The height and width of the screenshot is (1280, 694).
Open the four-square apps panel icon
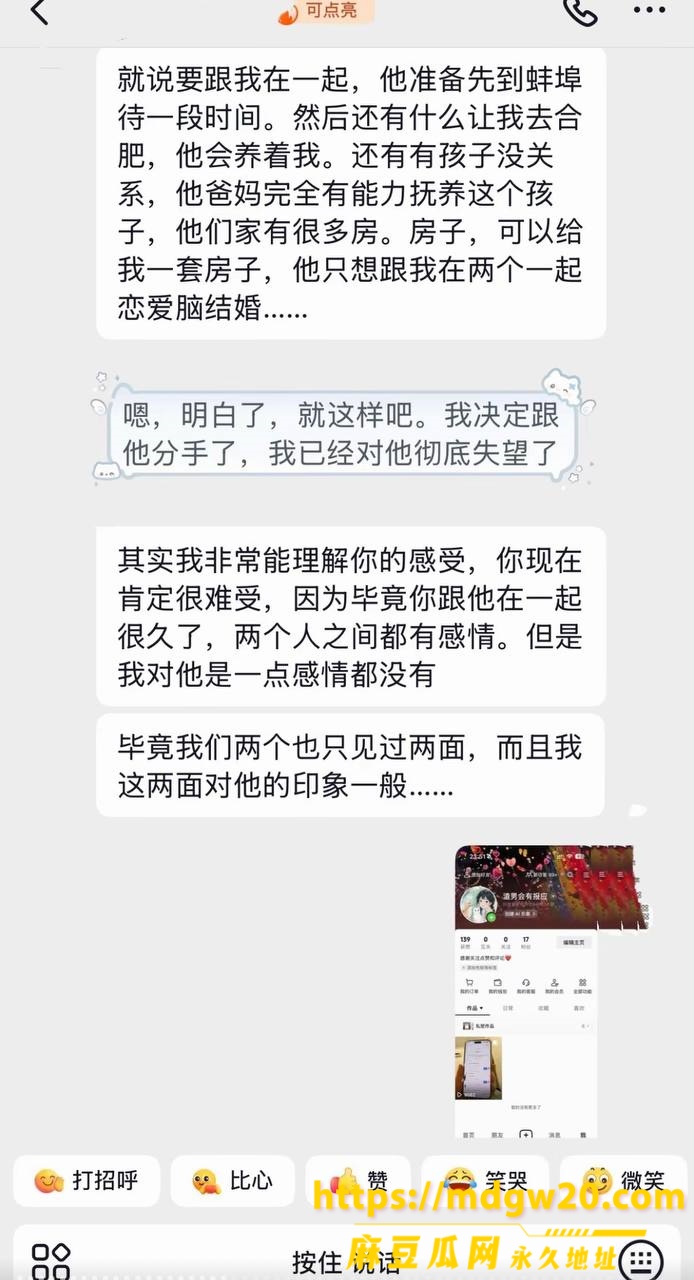point(50,1259)
